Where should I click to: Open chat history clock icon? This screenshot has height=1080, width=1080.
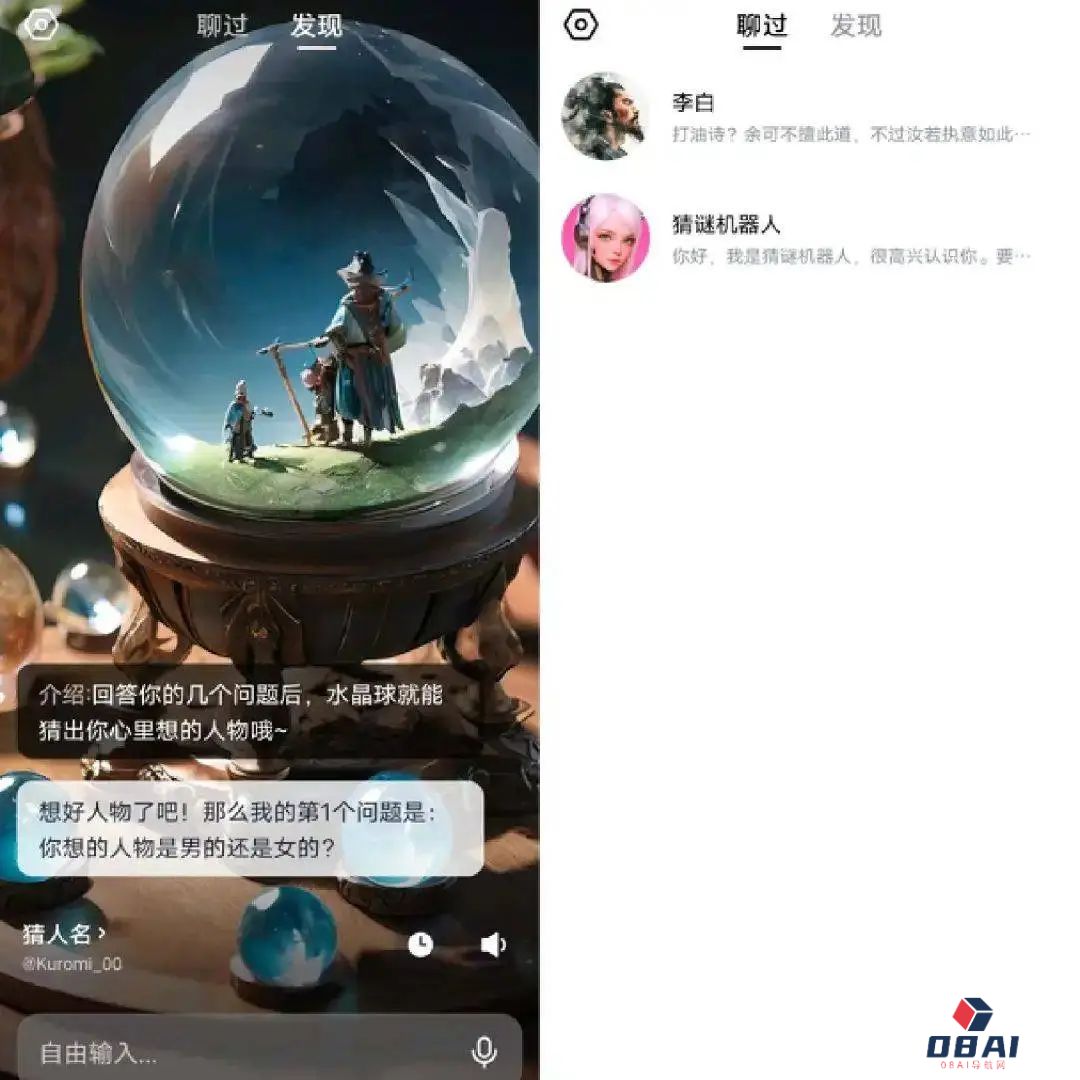421,945
